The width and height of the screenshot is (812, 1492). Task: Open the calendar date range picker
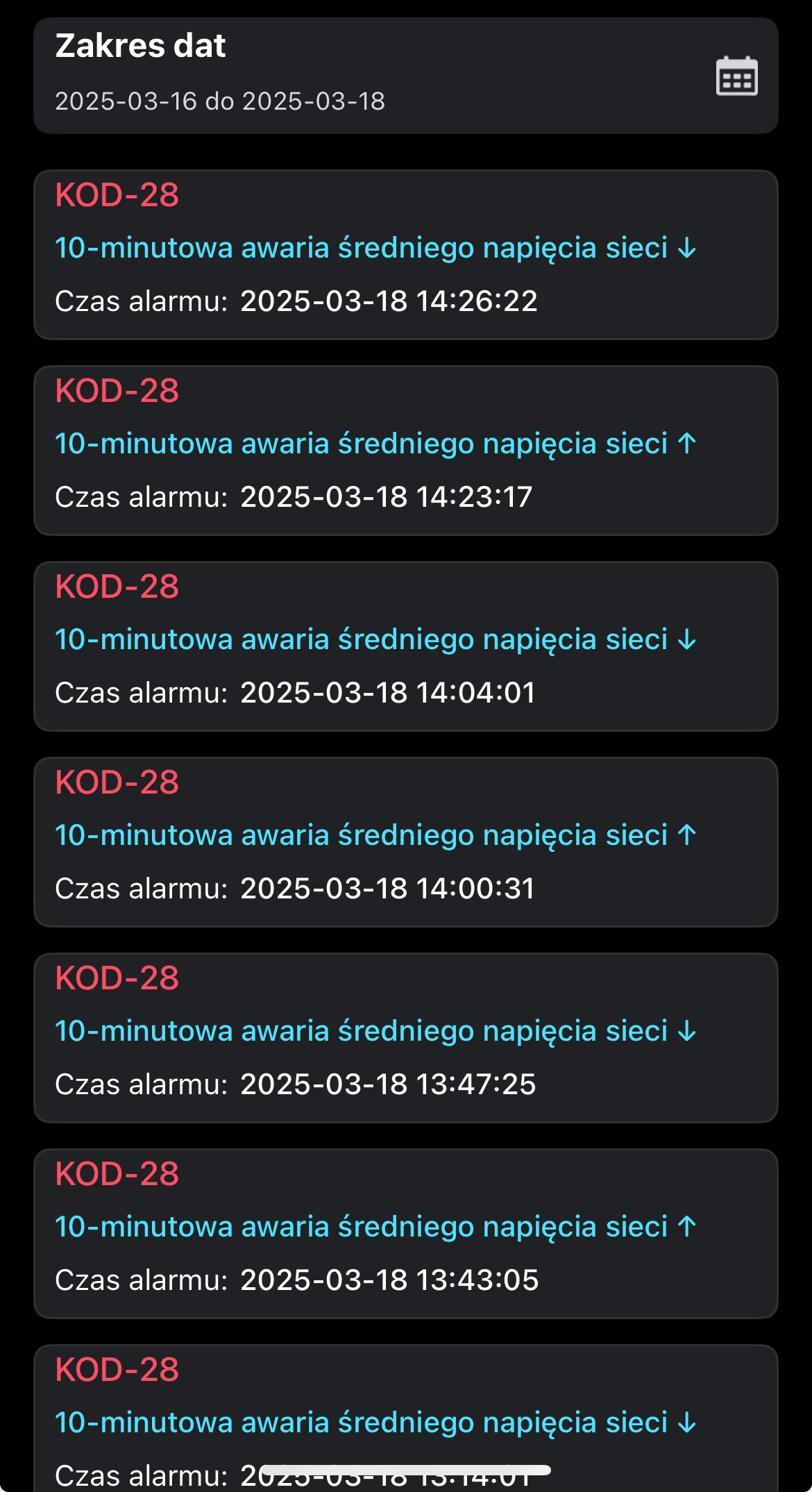(736, 76)
